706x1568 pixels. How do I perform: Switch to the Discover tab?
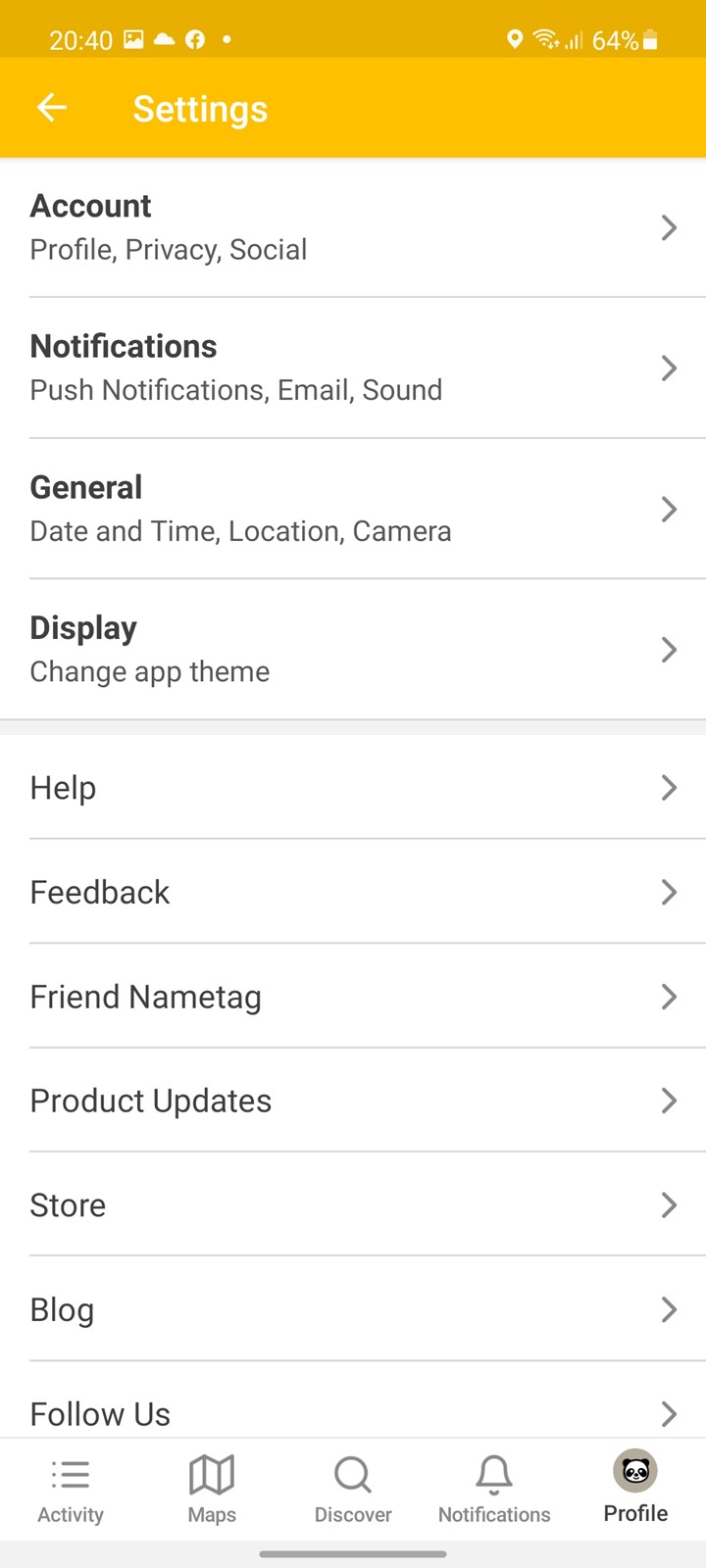[353, 1490]
